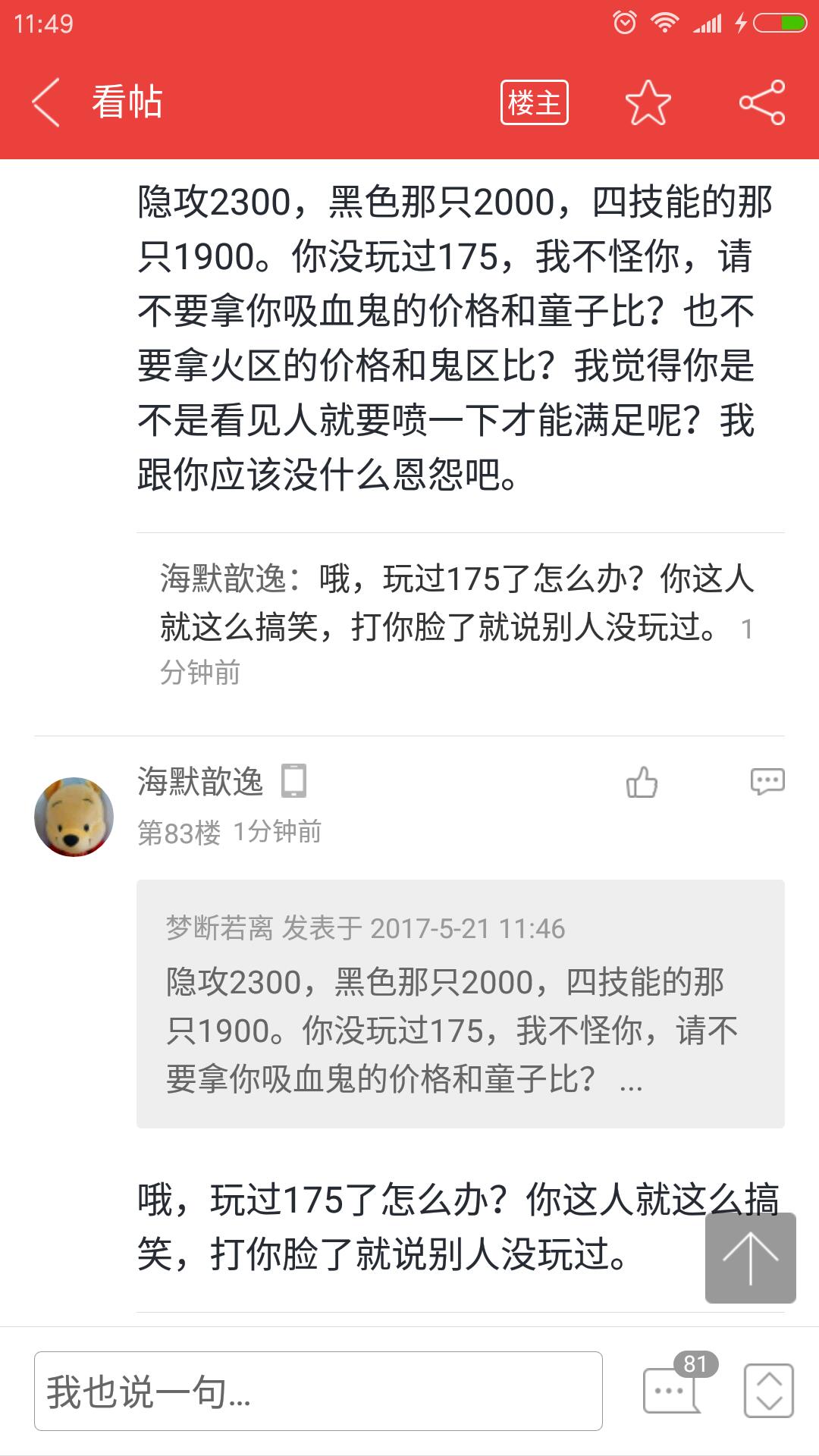Reply to 海默歆逸's floor 83 post

(x=767, y=782)
